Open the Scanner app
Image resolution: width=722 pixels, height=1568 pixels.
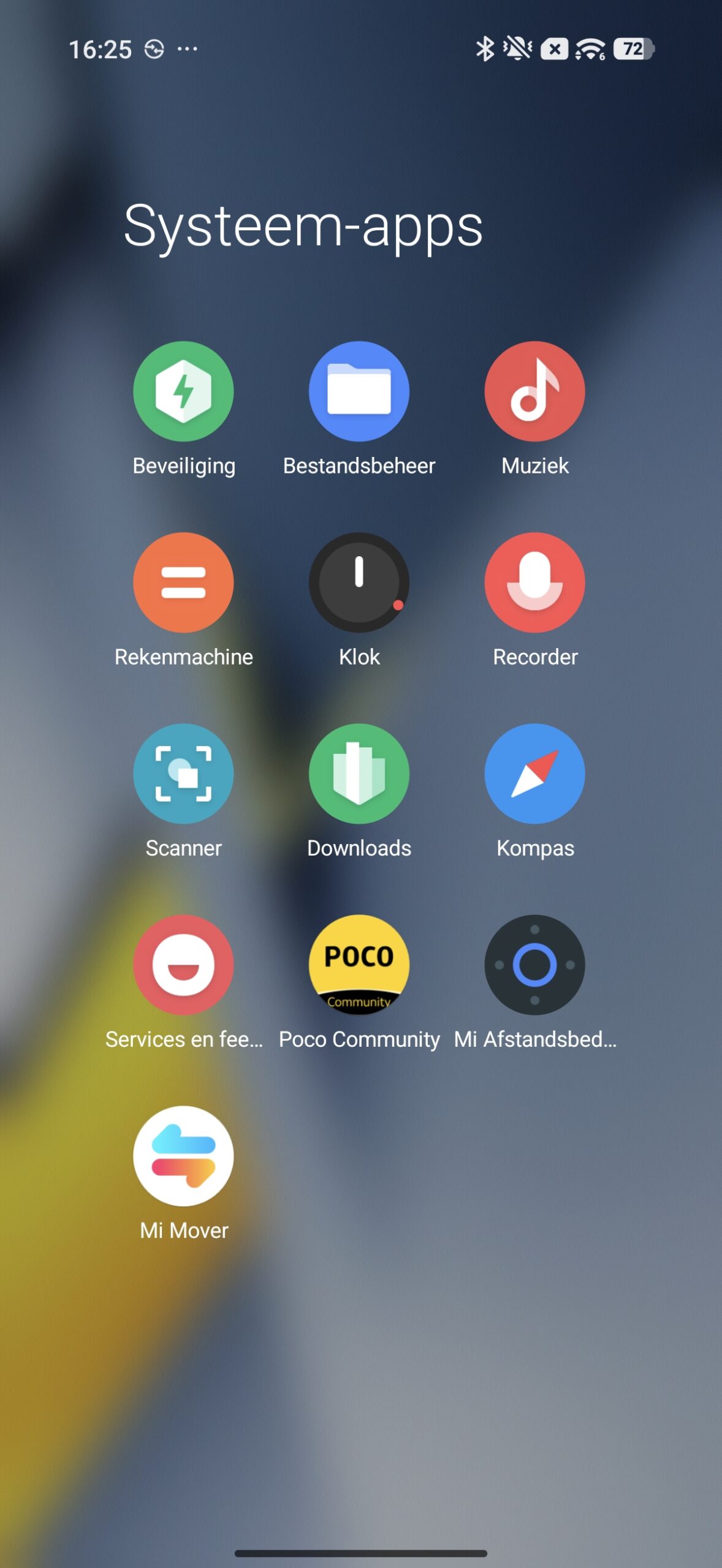tap(183, 774)
